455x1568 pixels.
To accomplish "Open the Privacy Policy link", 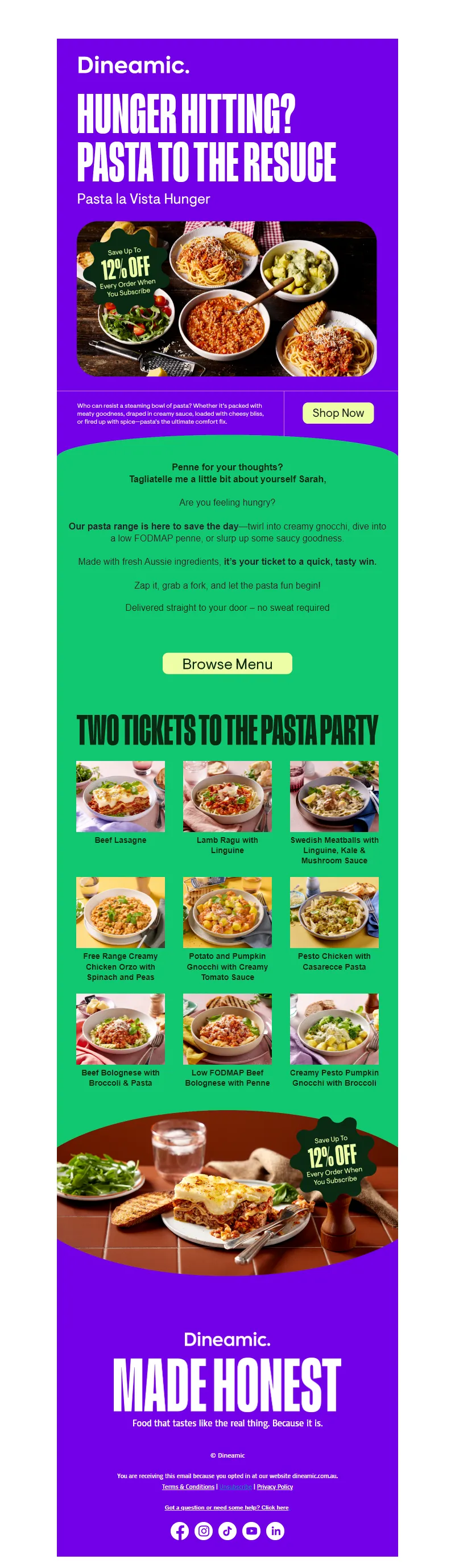I will coord(275,1487).
